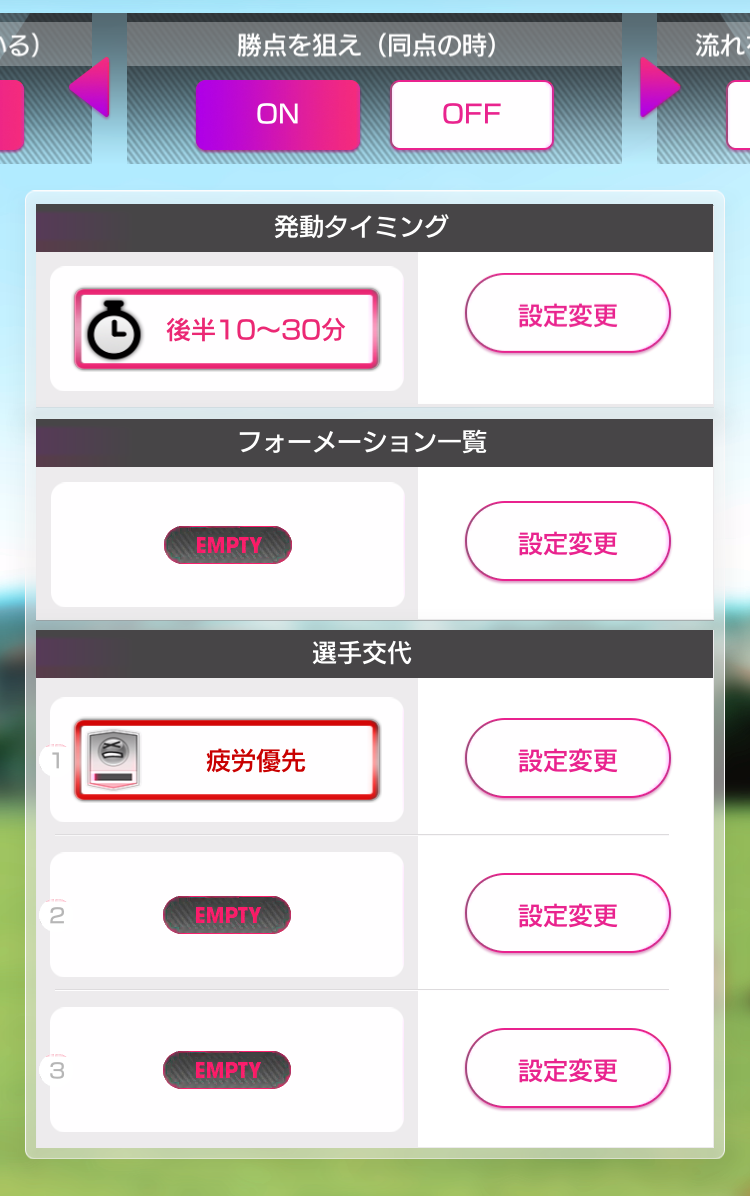The height and width of the screenshot is (1196, 750).
Task: Click the pink panel edge on the left side
Action: coord(10,115)
